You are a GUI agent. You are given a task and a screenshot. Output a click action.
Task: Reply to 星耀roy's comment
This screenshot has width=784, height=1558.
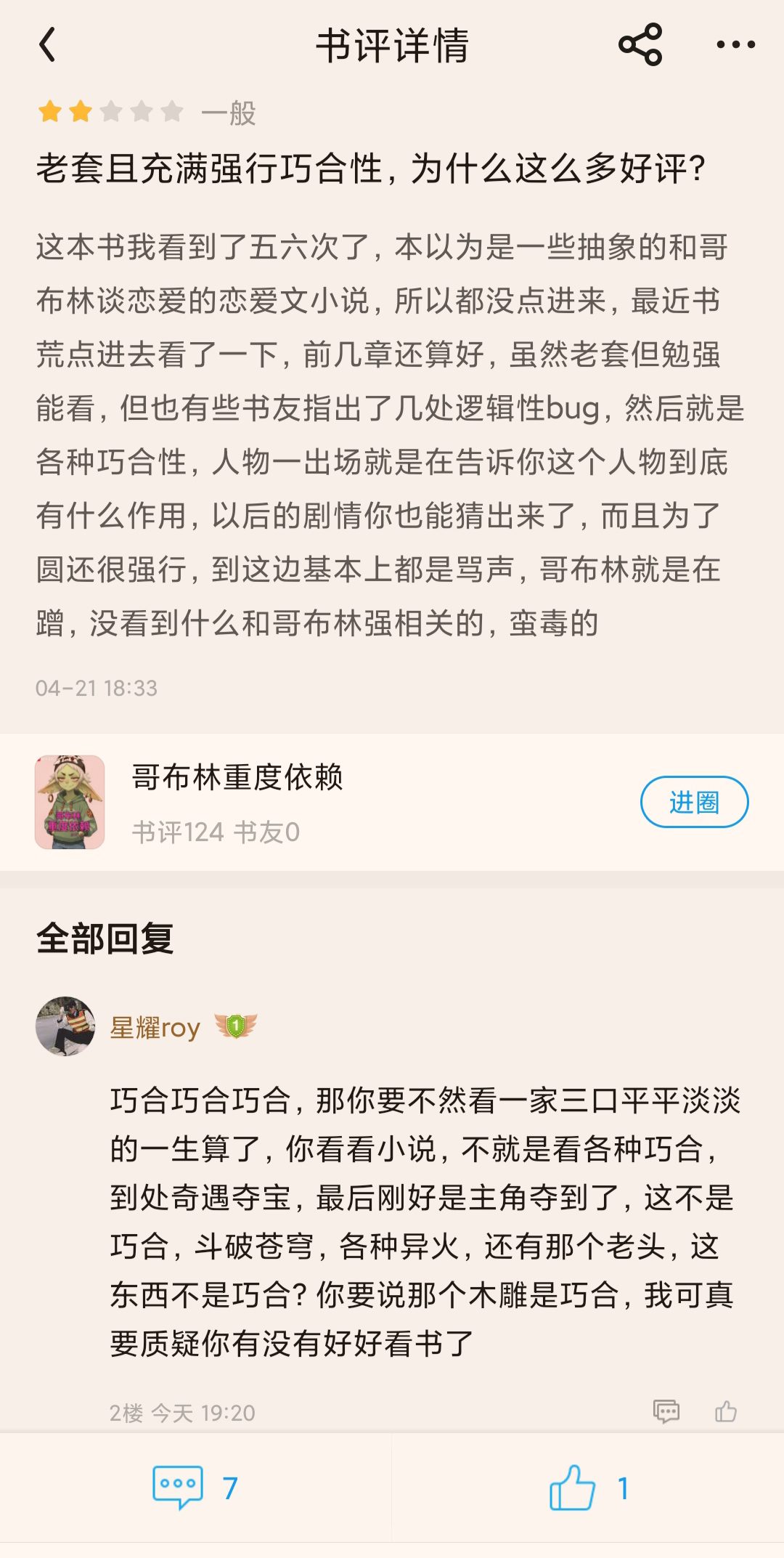[666, 1411]
